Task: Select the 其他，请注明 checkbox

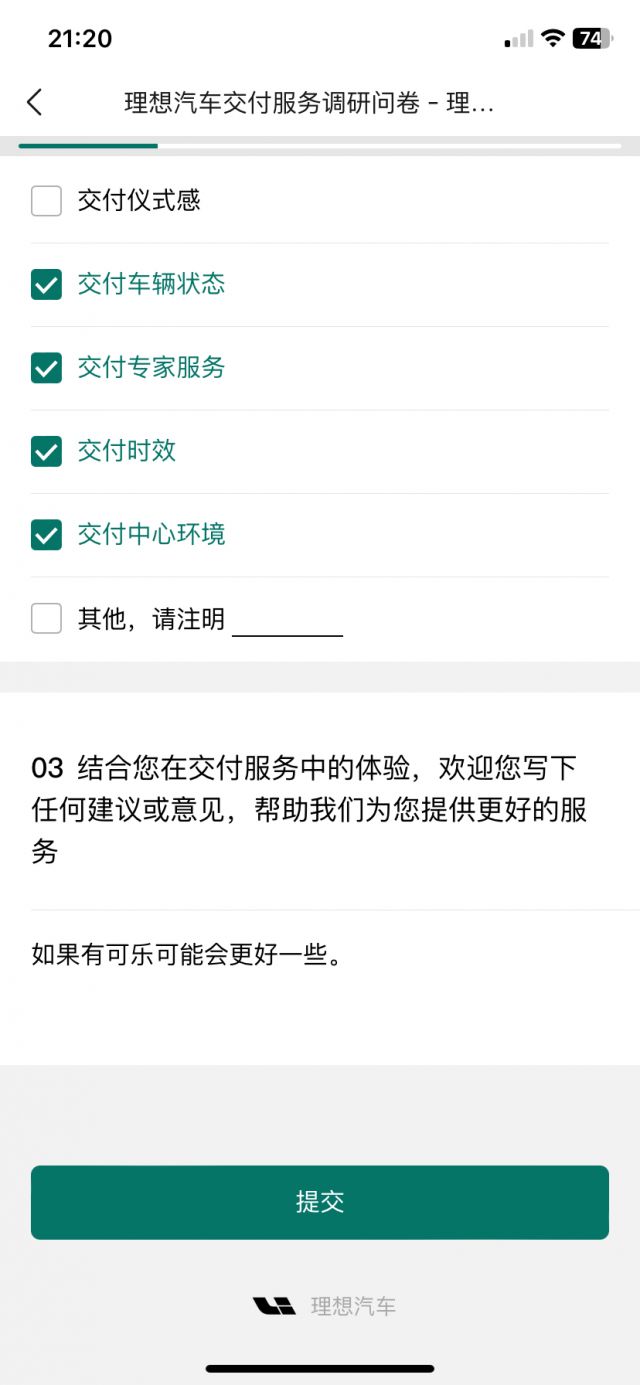Action: click(47, 619)
